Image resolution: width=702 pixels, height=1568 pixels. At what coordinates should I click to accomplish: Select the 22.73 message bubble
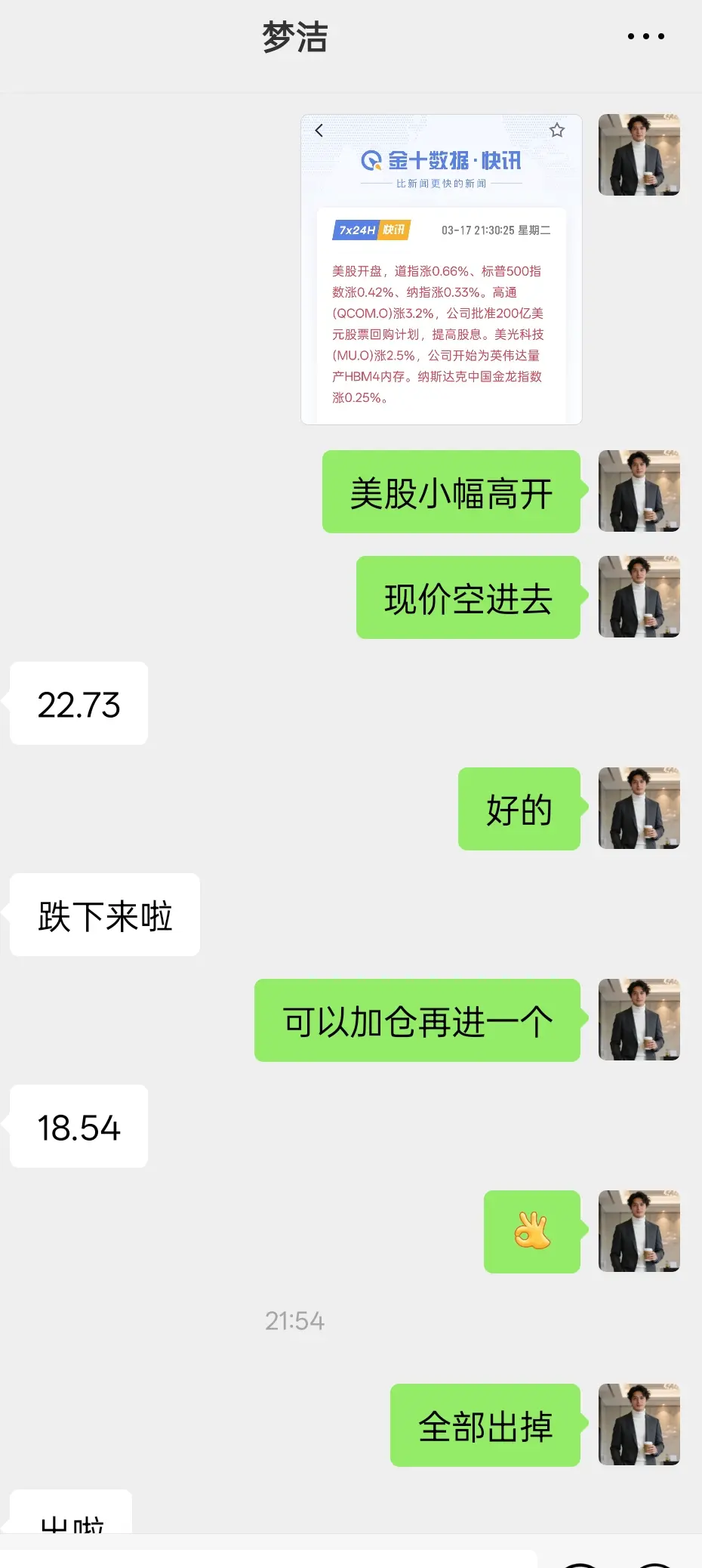point(79,704)
